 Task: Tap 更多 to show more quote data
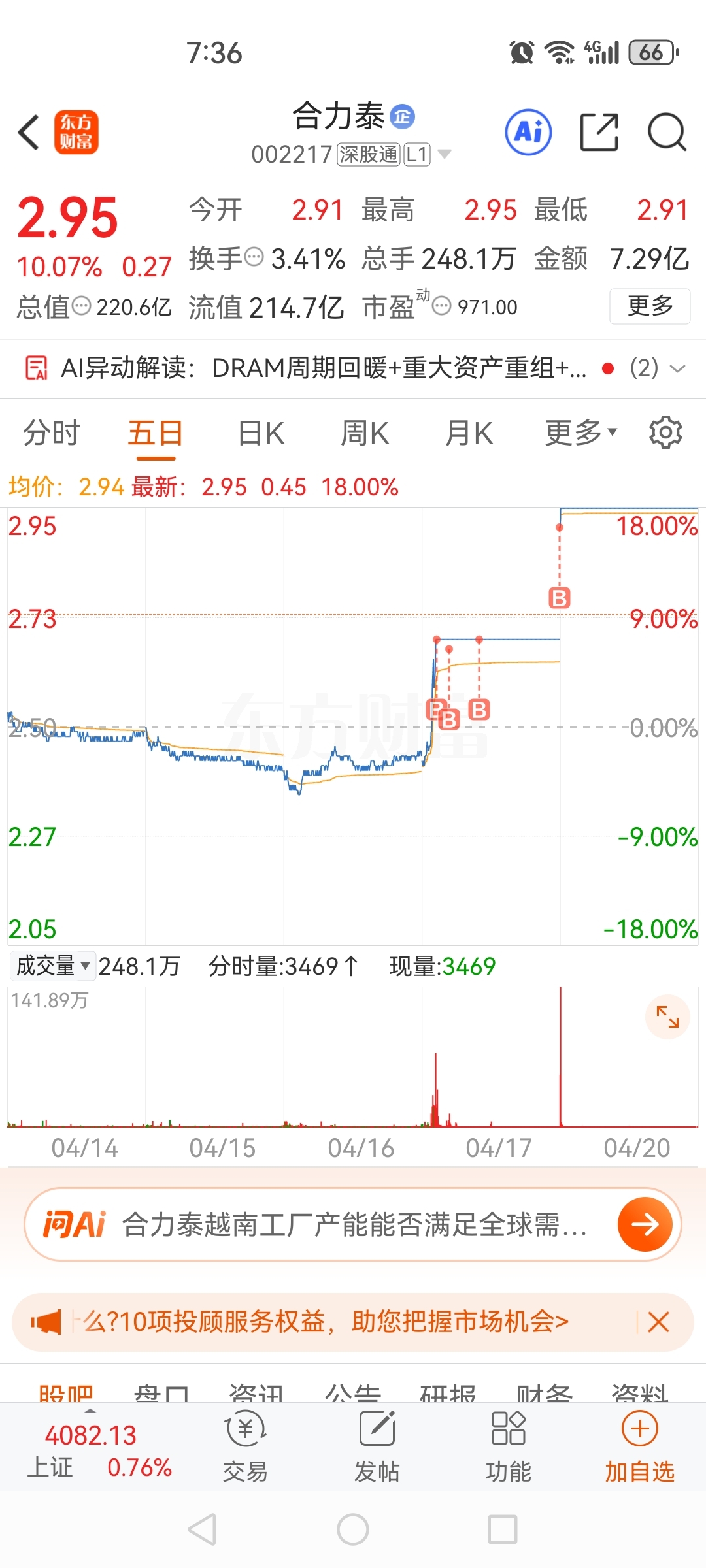650,306
